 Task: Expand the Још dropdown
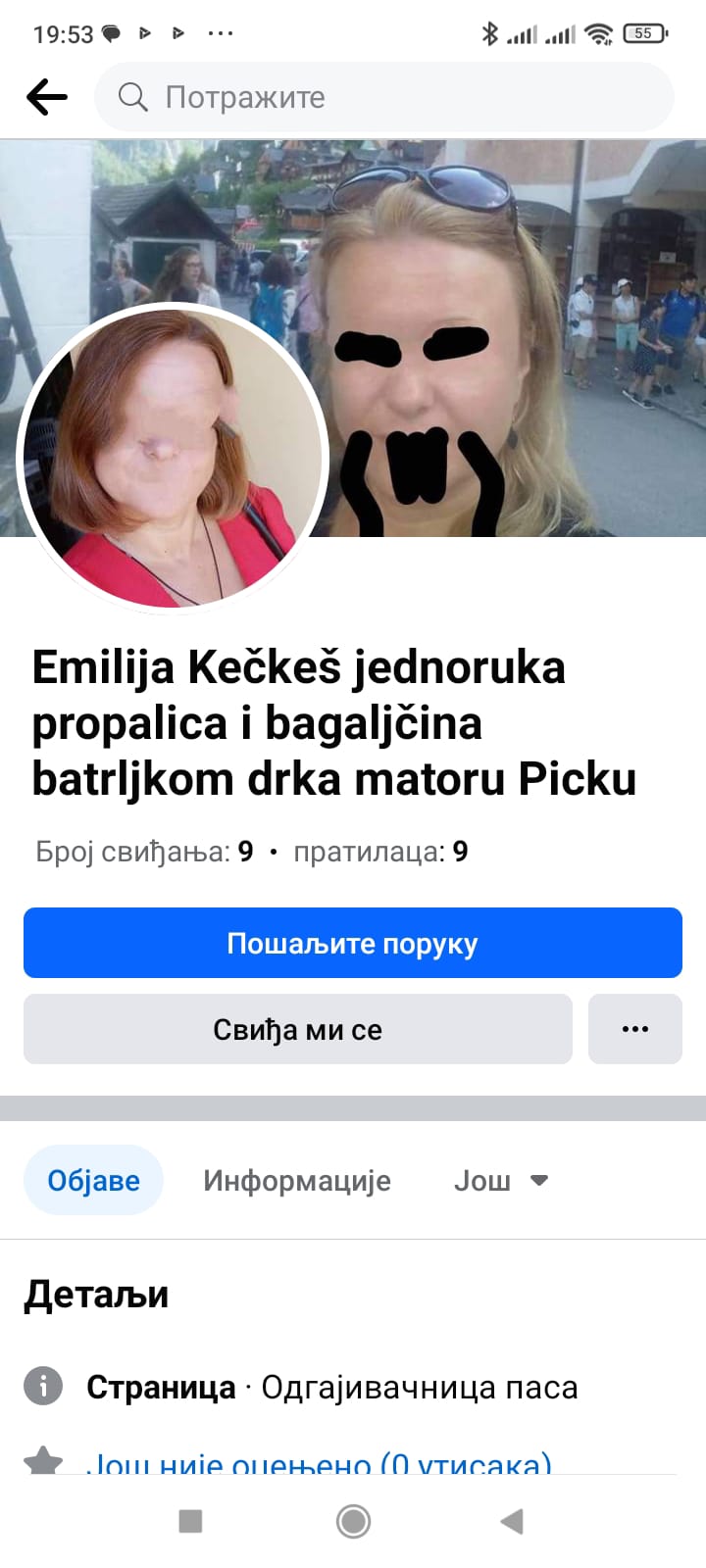point(500,1180)
